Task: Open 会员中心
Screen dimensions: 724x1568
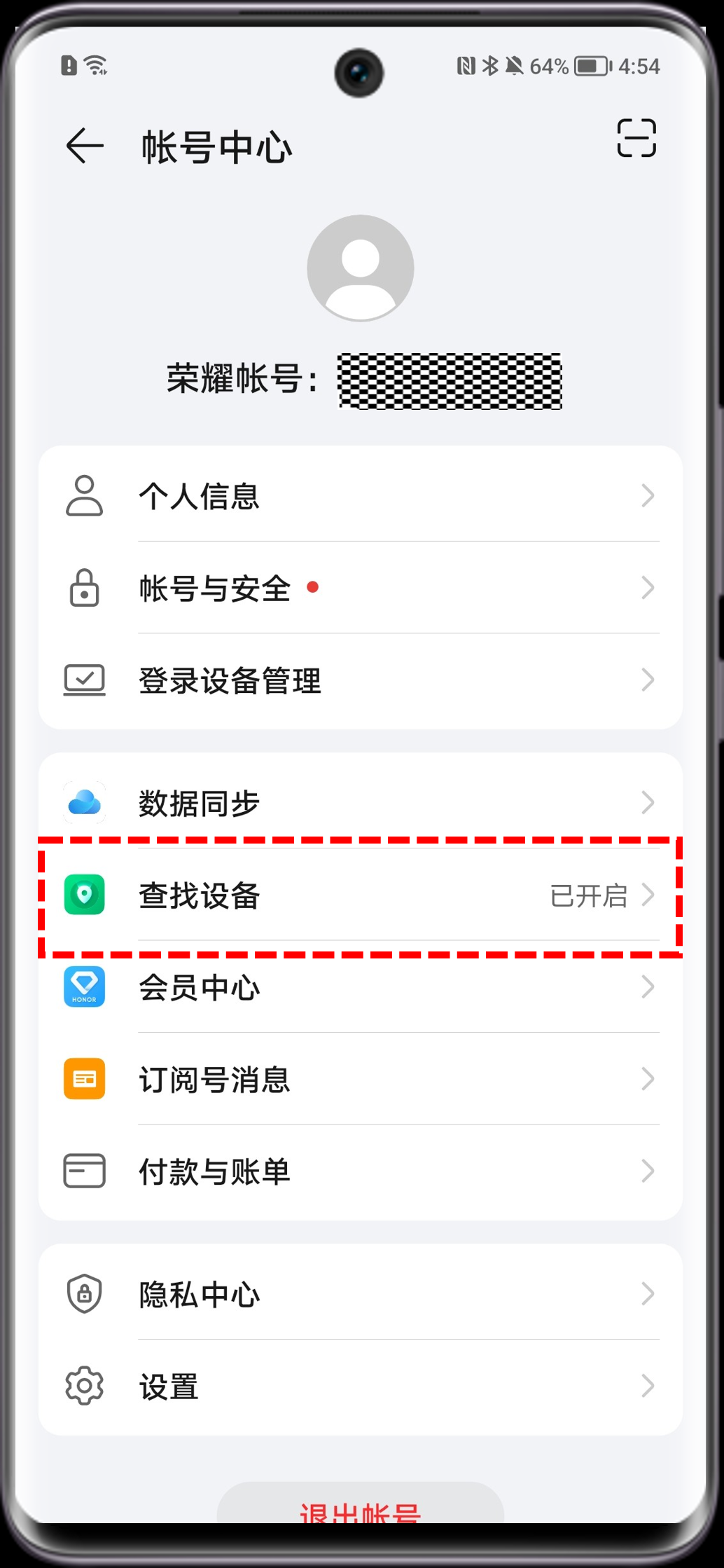Action: (361, 987)
